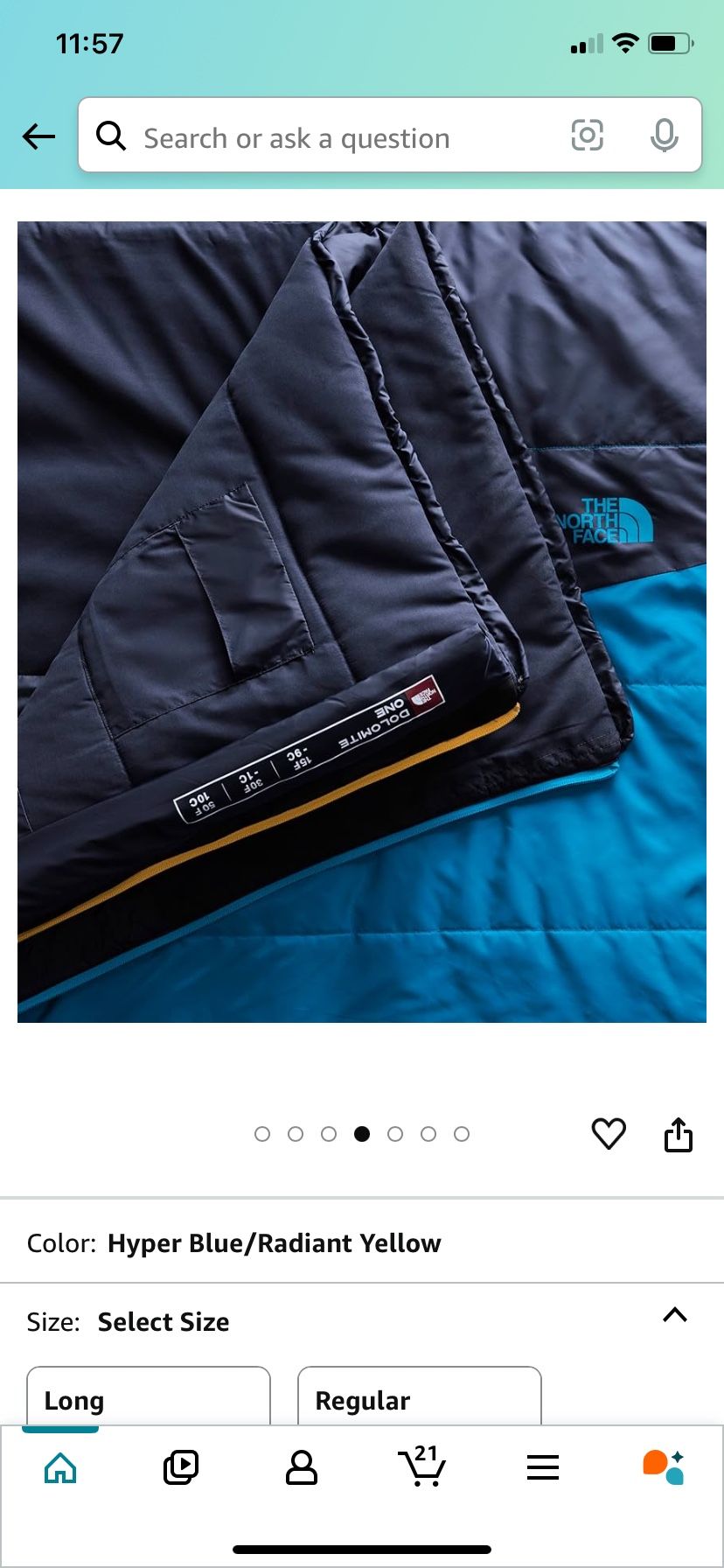This screenshot has width=724, height=1568.
Task: Tap the sleeping bag product photo
Action: [x=362, y=621]
